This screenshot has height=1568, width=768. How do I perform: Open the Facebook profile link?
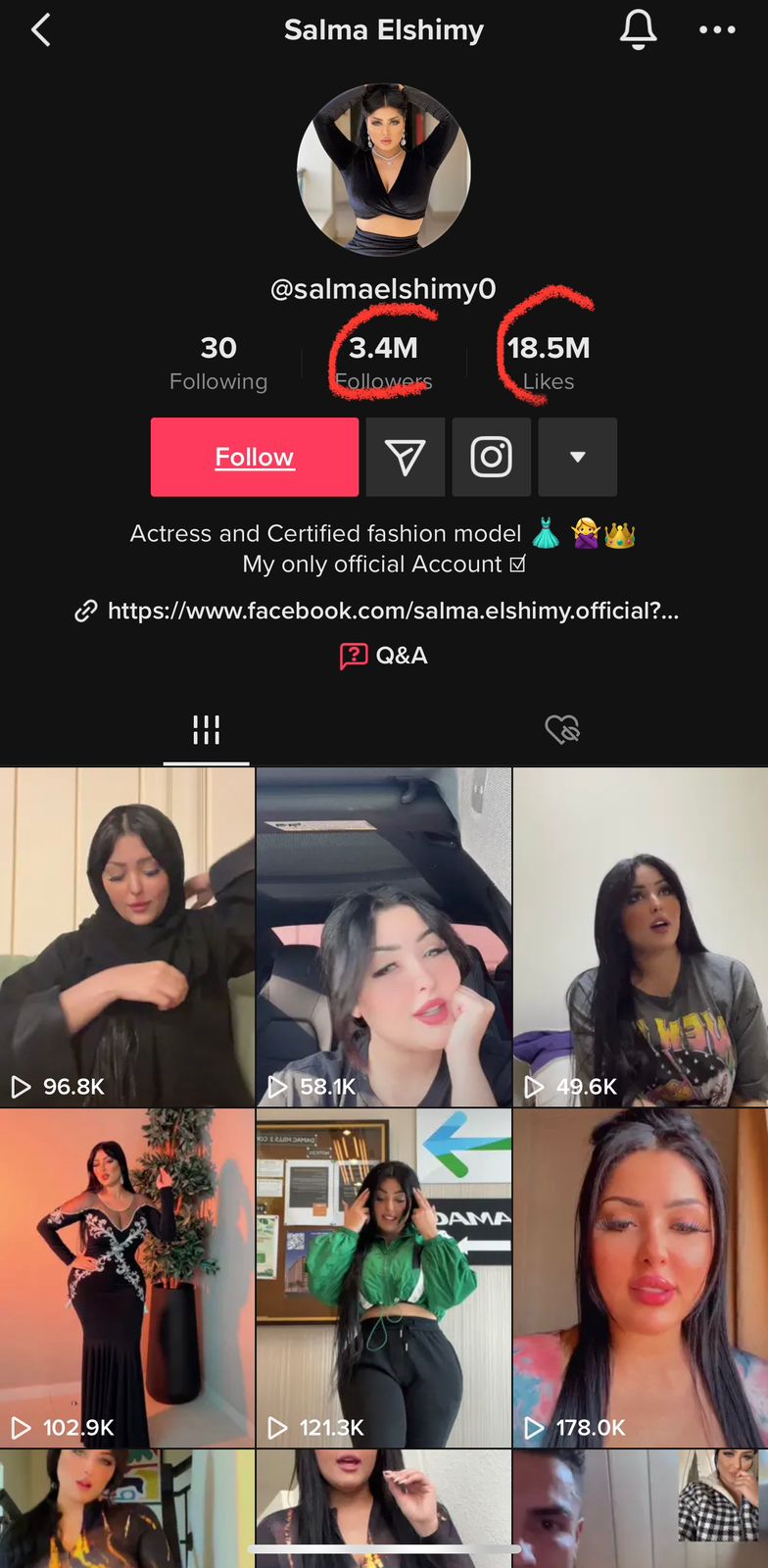(392, 611)
